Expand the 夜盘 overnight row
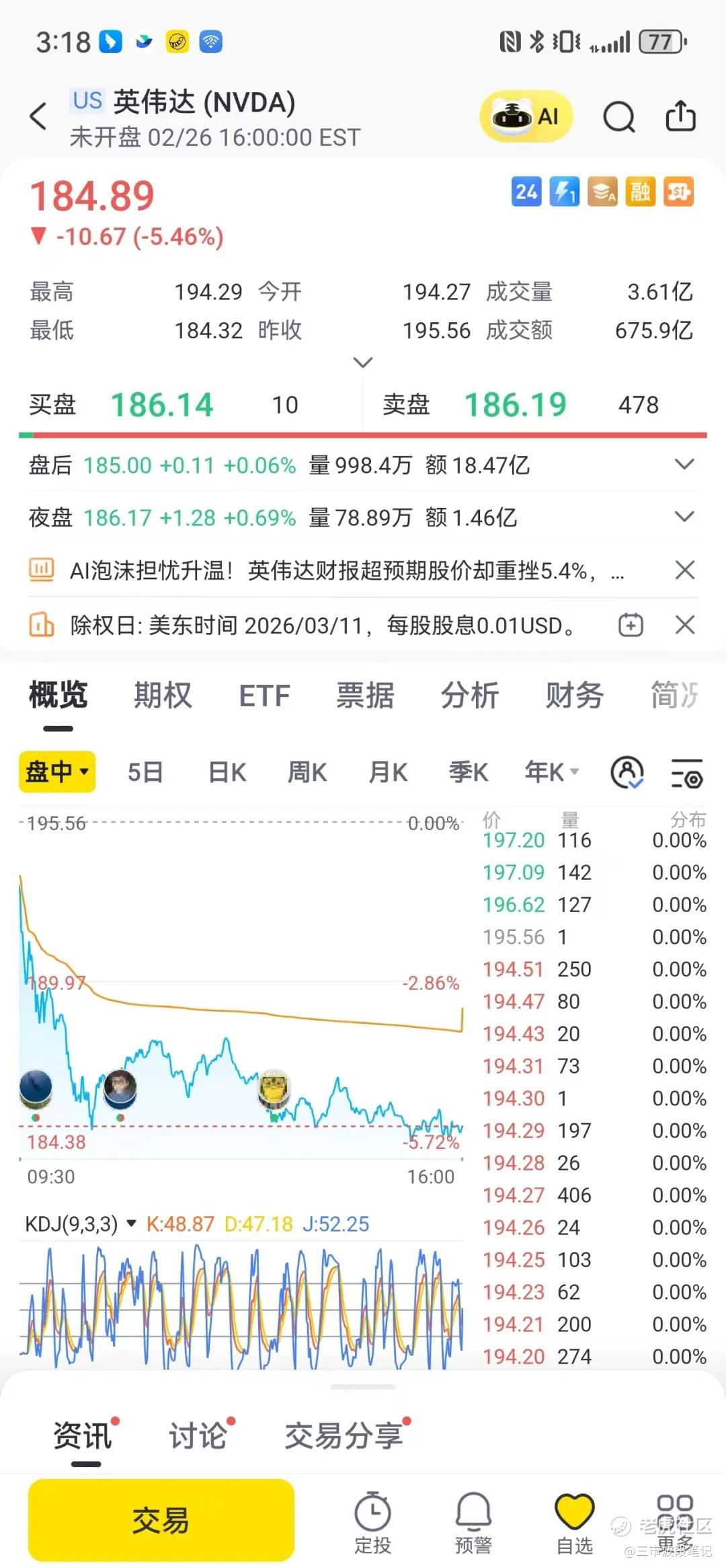The width and height of the screenshot is (726, 1568). pos(684,517)
